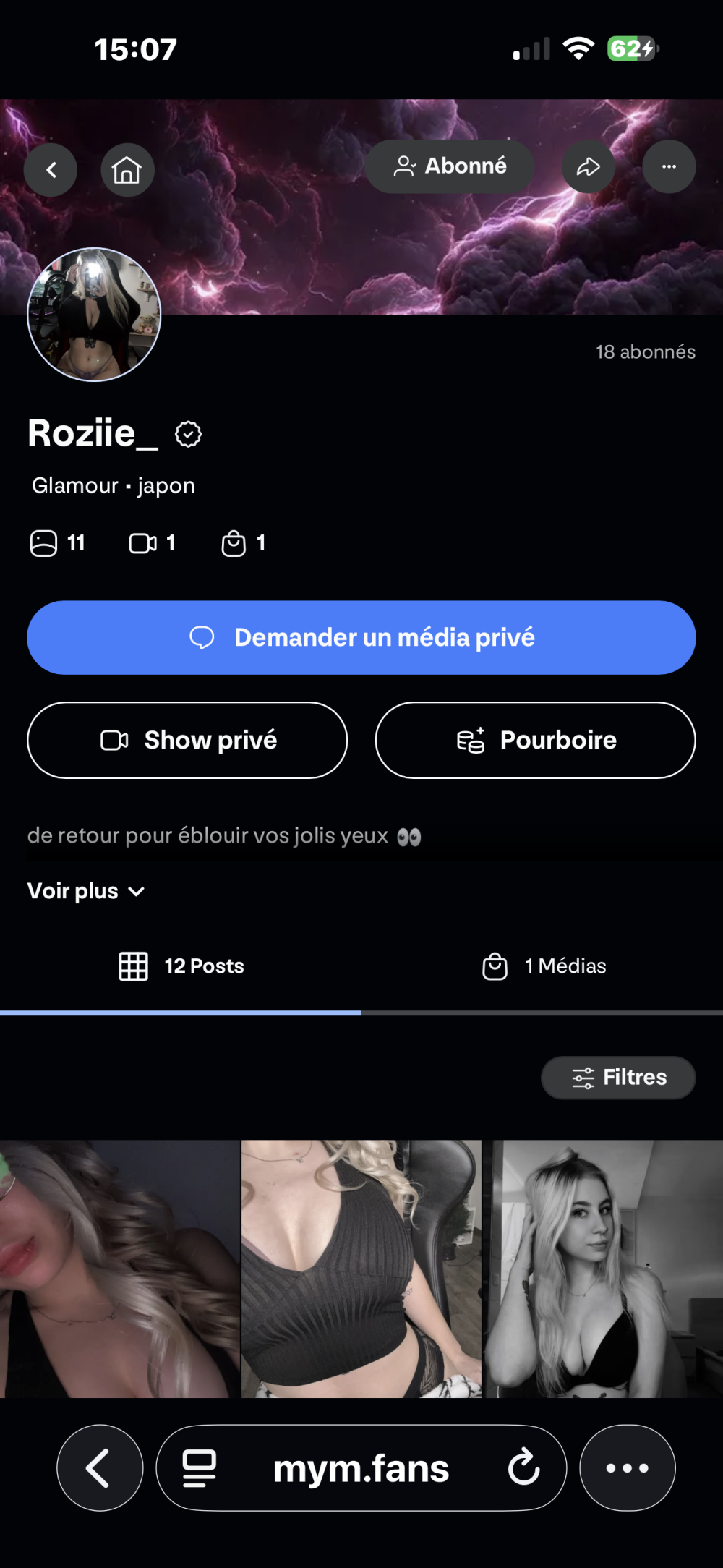723x1568 pixels.
Task: Open the home icon in profile header
Action: (127, 170)
